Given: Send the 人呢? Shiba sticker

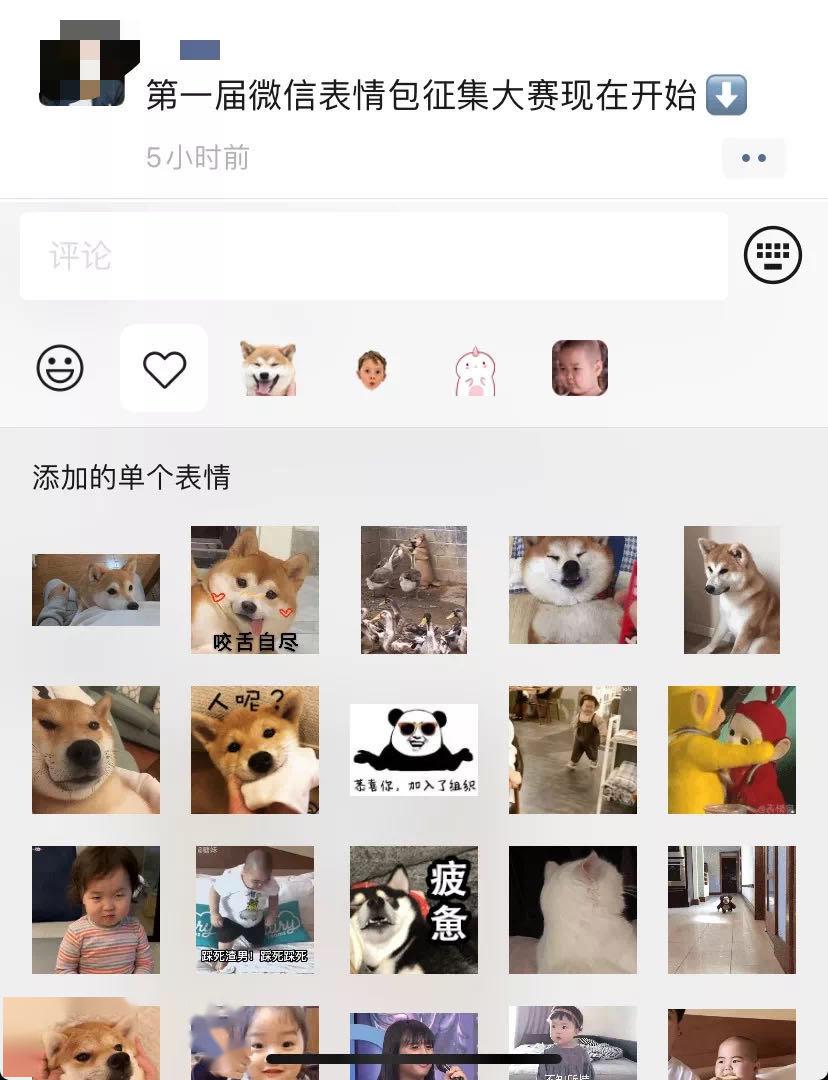Looking at the screenshot, I should [255, 749].
